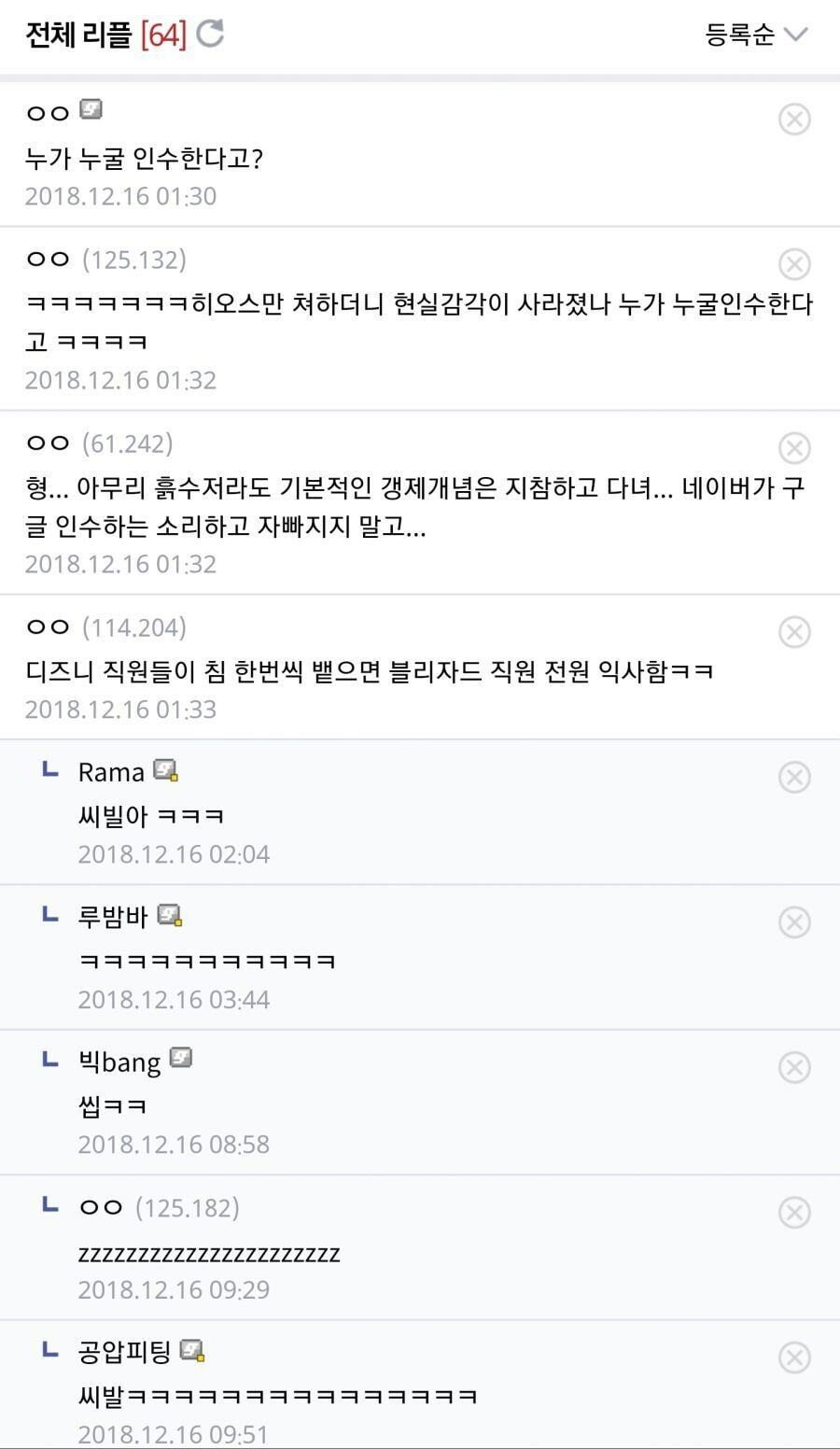
Task: Delete 공압피팅's reply
Action: pyautogui.click(x=794, y=1358)
